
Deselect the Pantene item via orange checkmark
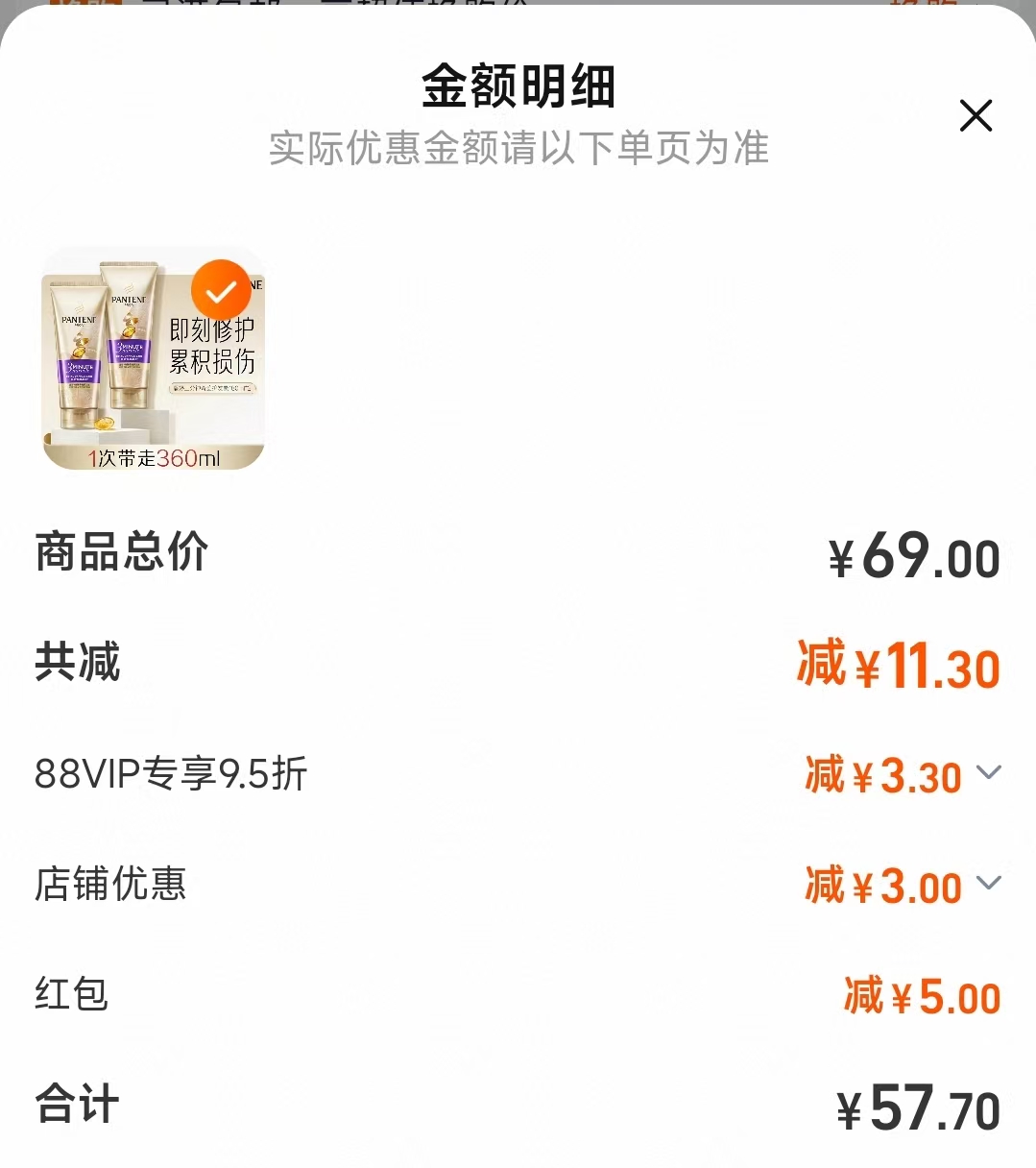coord(220,289)
